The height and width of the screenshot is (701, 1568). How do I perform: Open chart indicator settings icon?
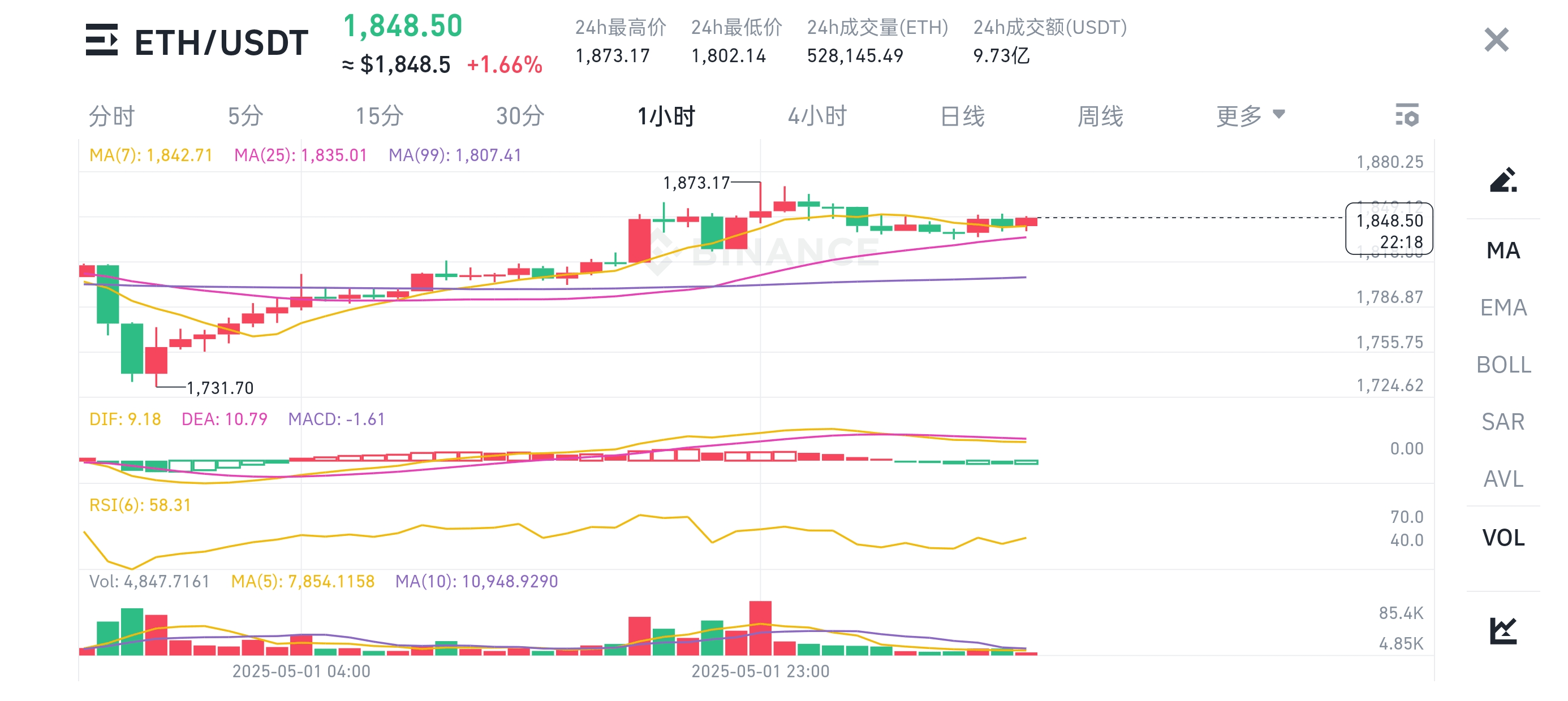(1407, 115)
